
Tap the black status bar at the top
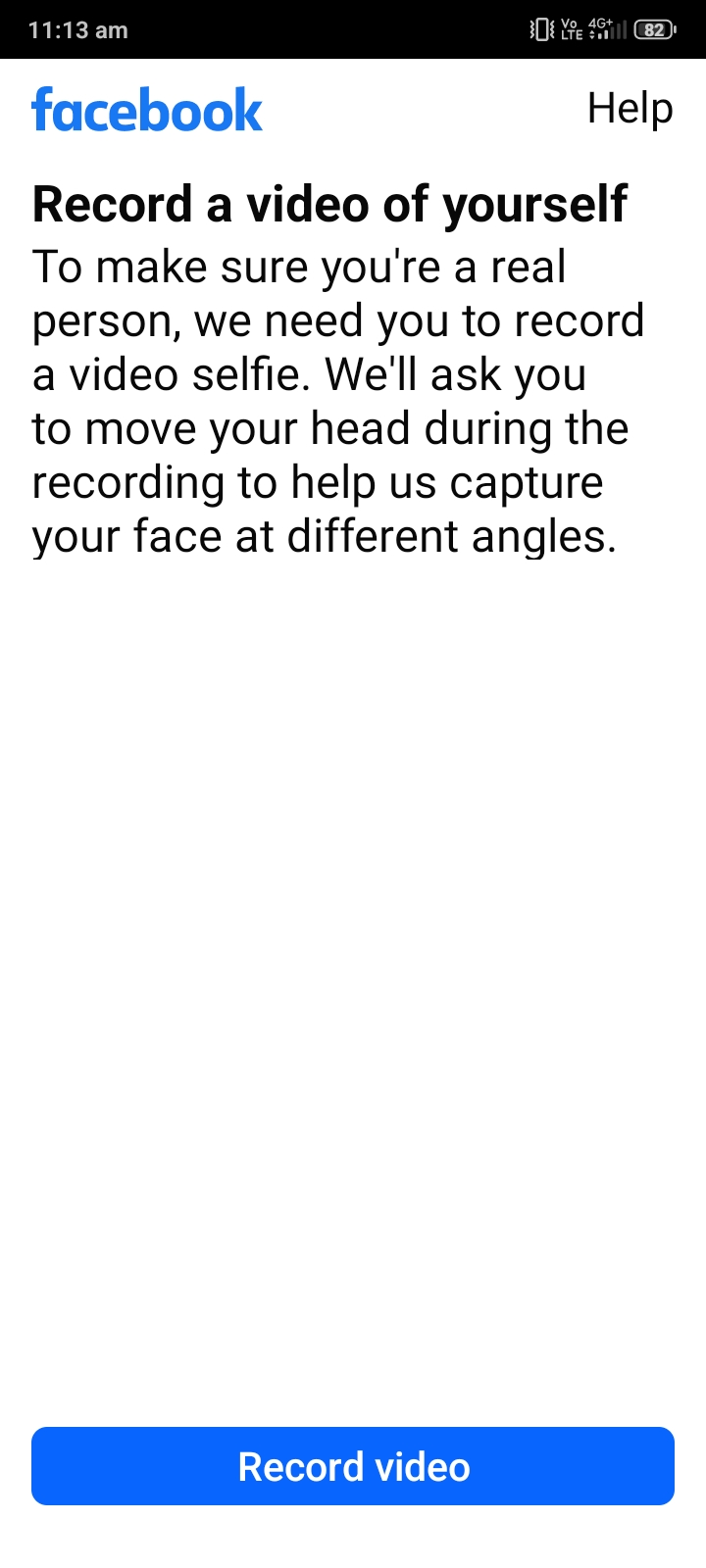[x=353, y=28]
